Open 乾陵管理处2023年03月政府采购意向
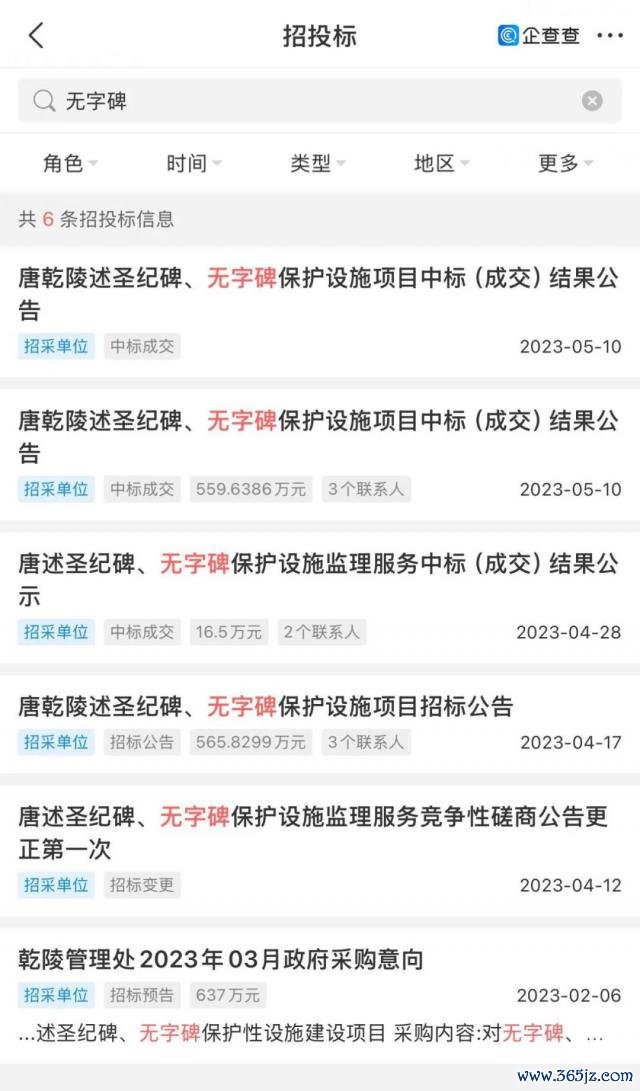Viewport: 640px width, 1091px height. pyautogui.click(x=320, y=995)
